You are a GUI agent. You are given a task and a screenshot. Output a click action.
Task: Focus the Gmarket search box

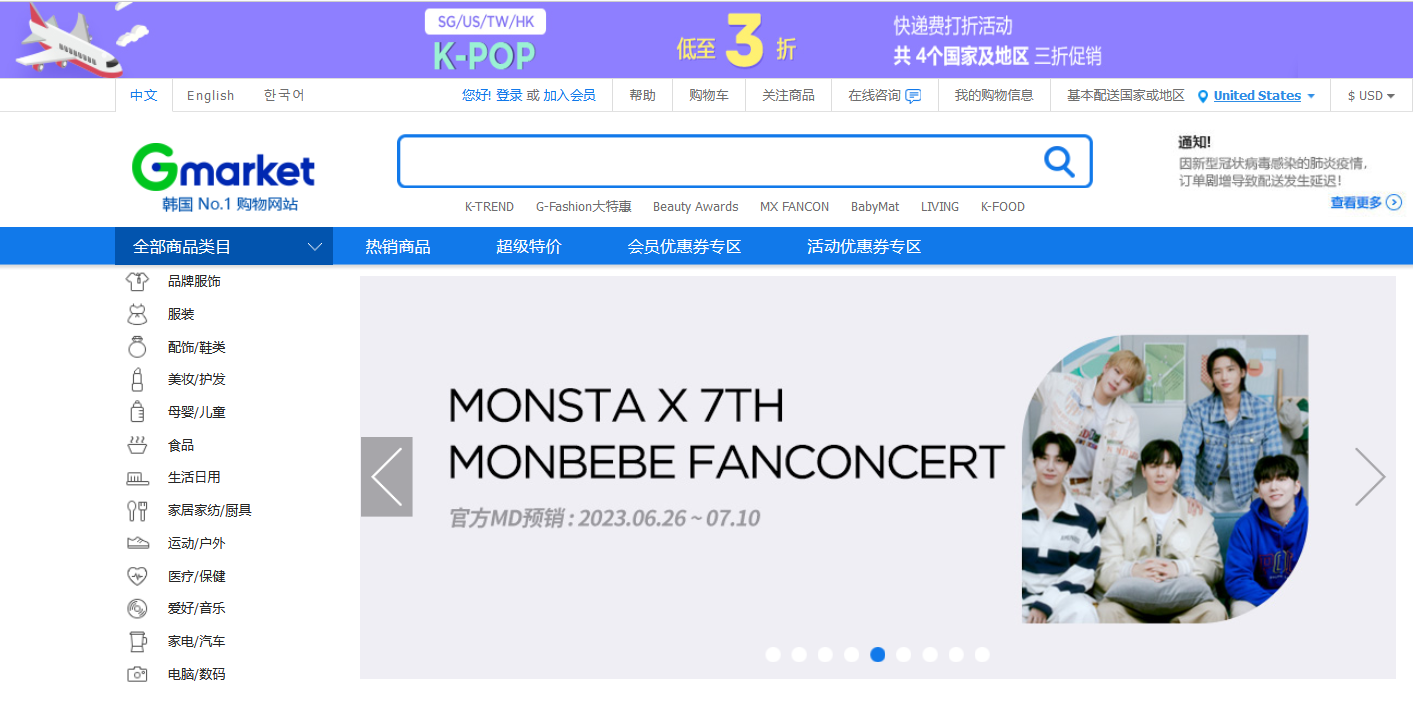715,161
